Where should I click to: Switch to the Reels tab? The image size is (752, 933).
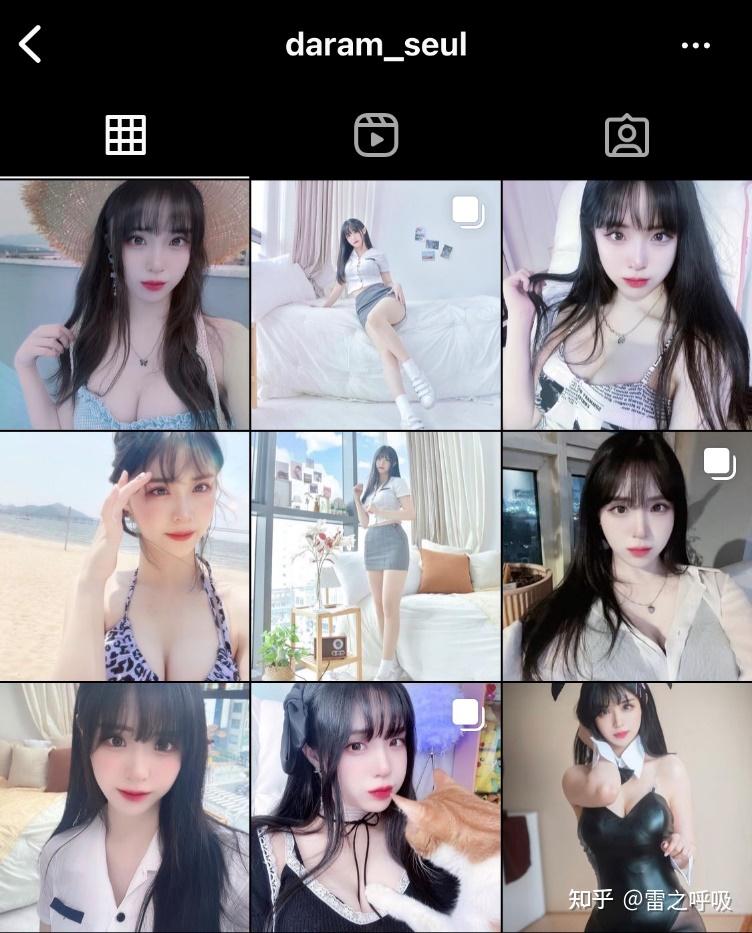coord(376,135)
